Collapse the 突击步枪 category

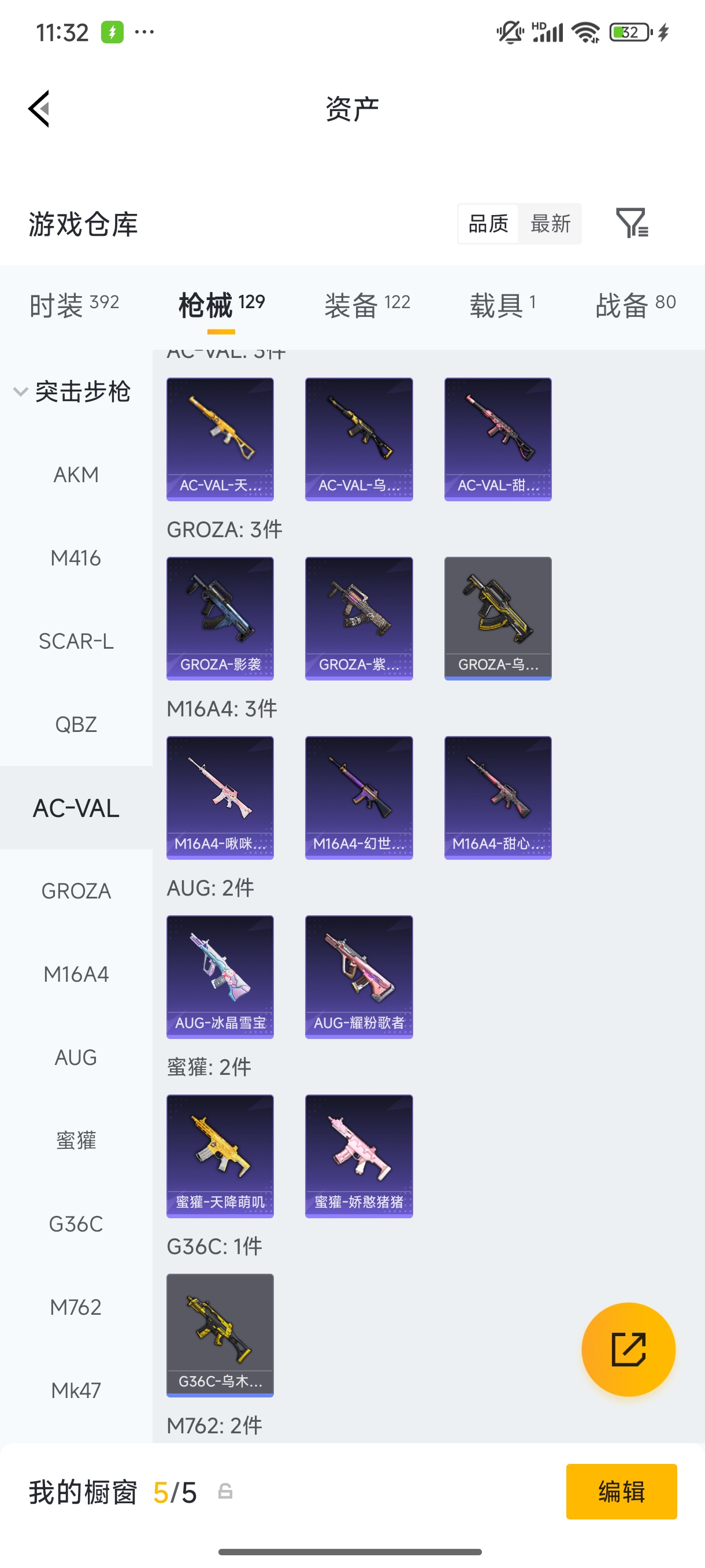click(72, 391)
